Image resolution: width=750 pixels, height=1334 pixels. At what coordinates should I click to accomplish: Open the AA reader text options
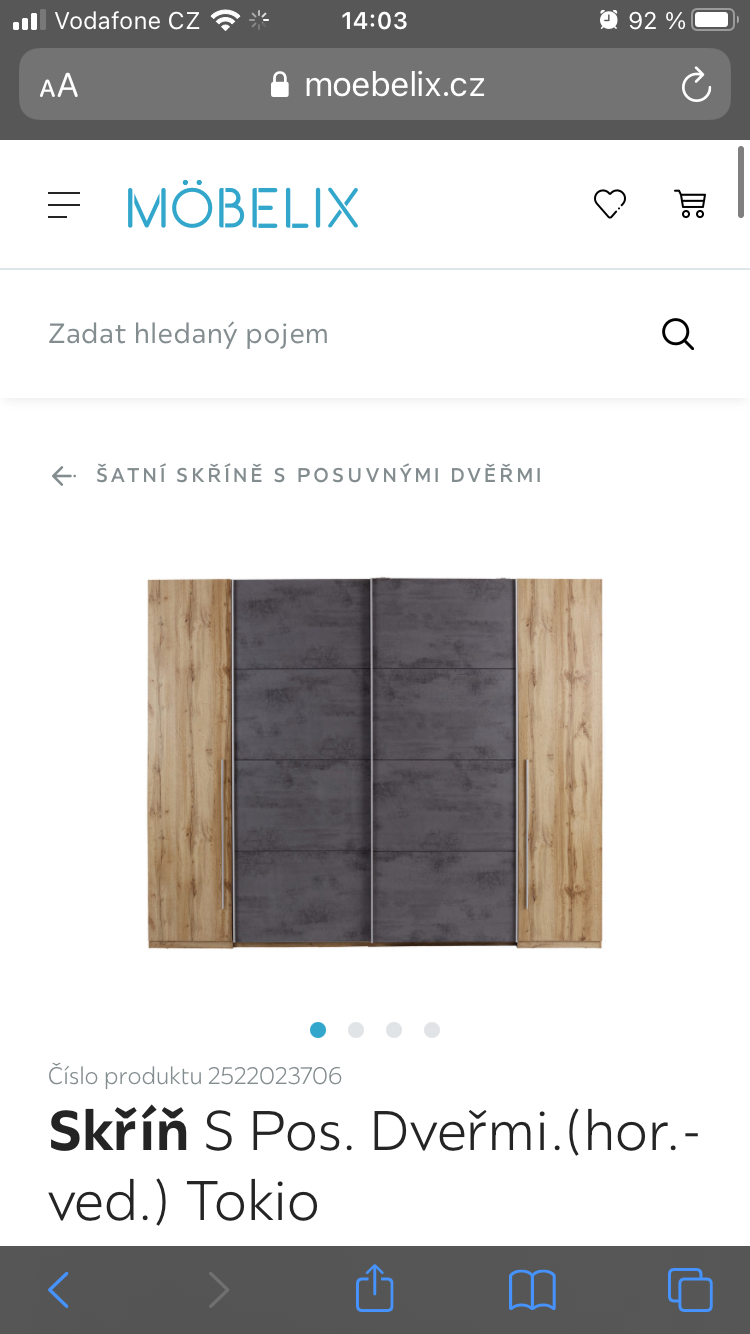point(59,86)
